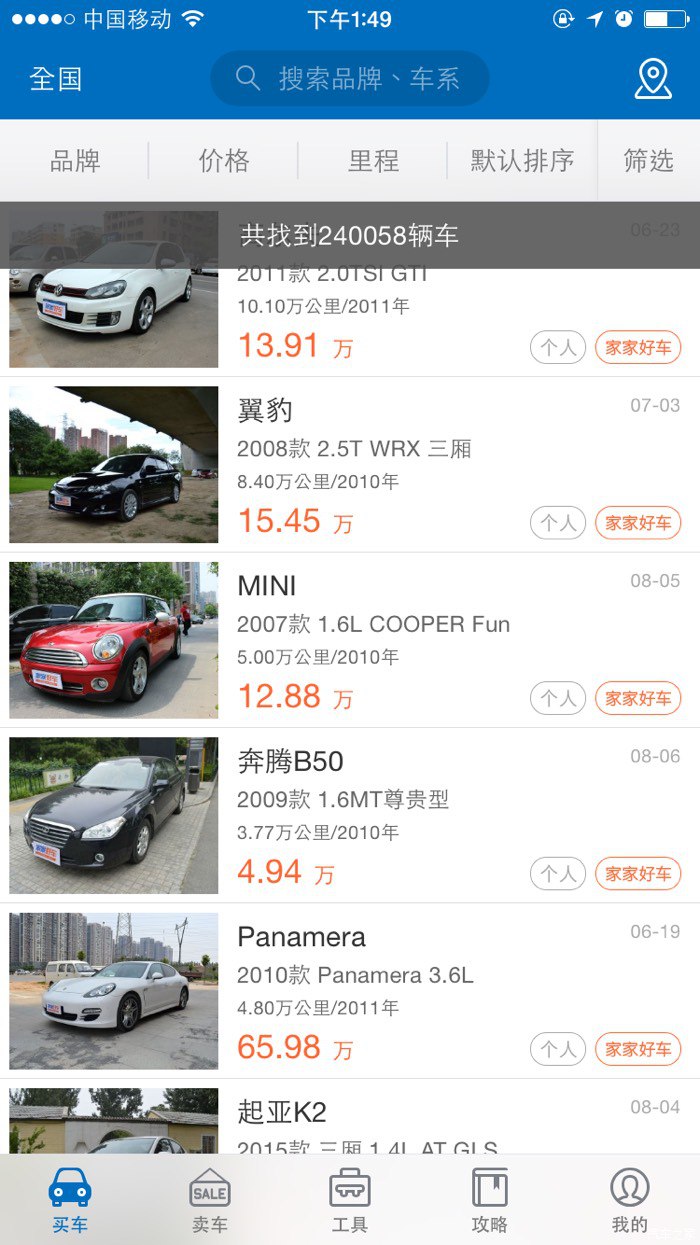Expand the 默认排序 sorting options
This screenshot has width=700, height=1245.
pos(522,161)
